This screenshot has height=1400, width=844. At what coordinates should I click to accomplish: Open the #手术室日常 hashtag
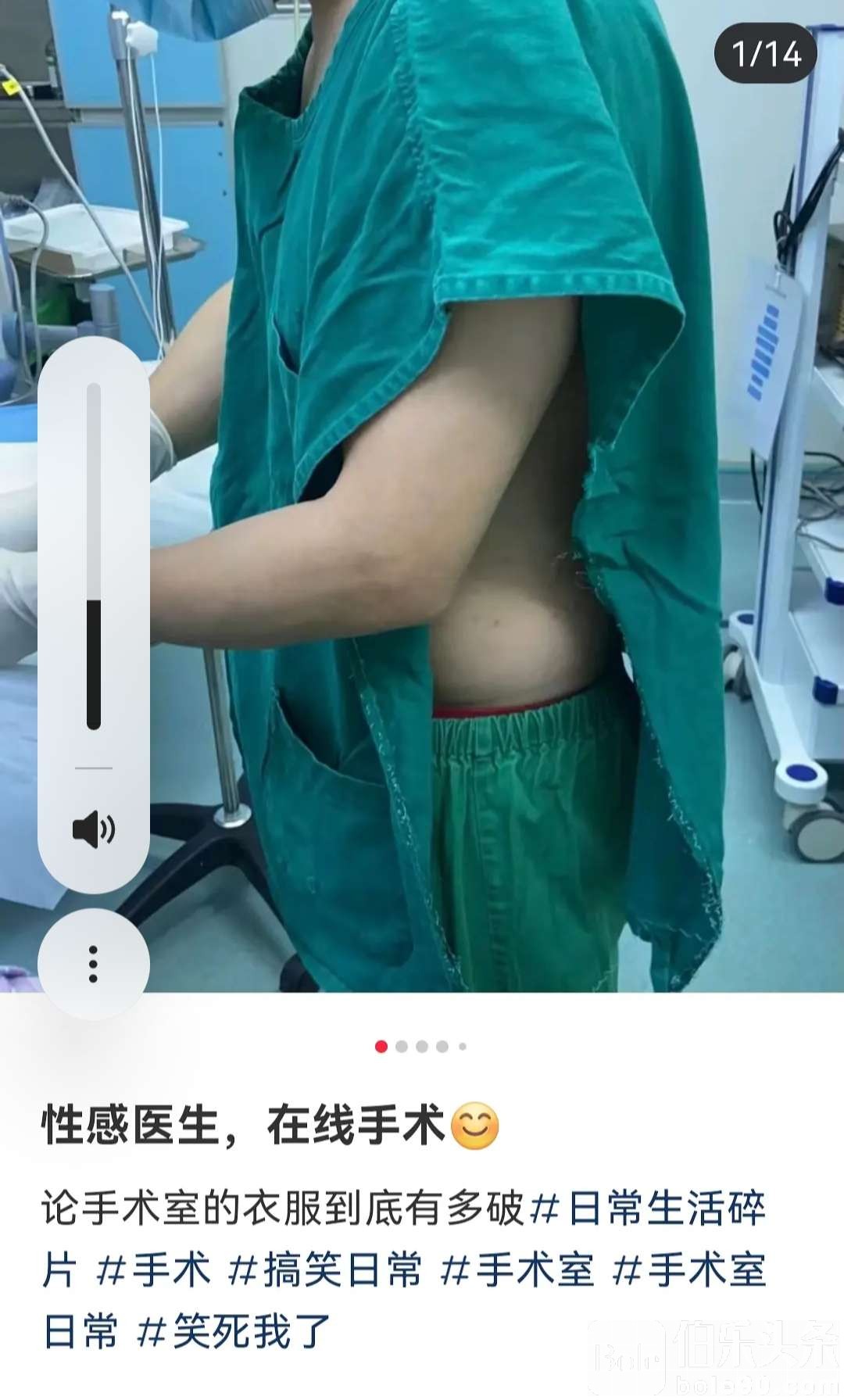coord(689,1270)
